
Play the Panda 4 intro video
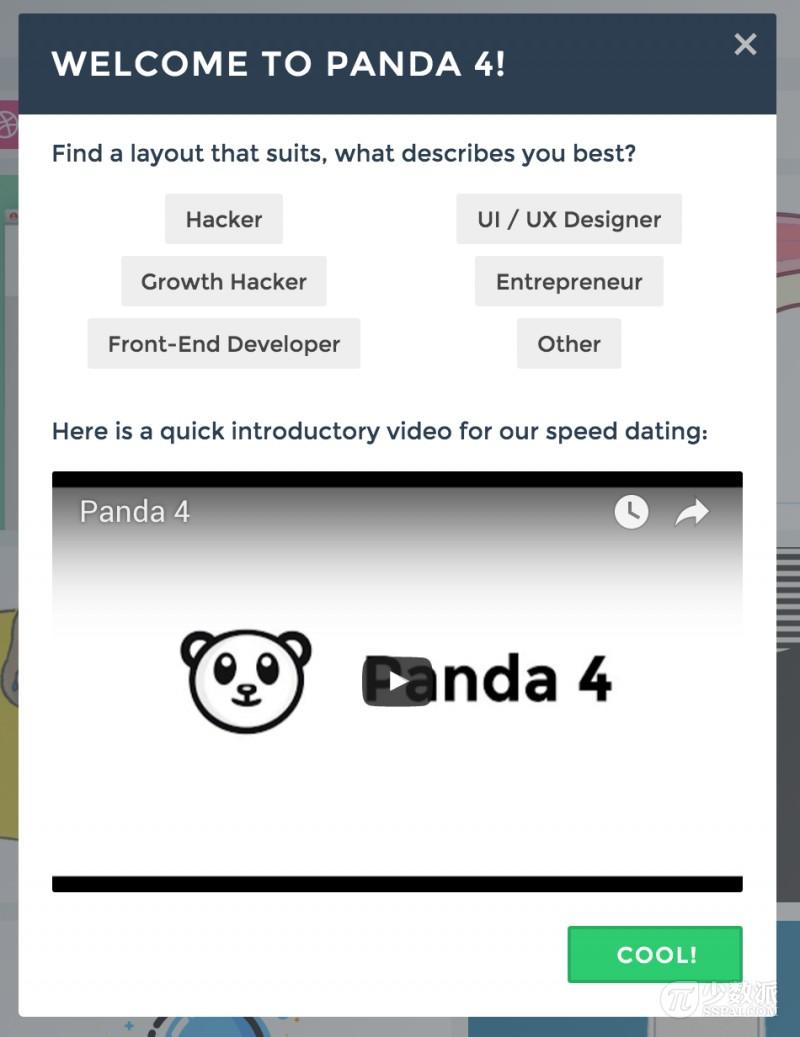pyautogui.click(x=397, y=681)
